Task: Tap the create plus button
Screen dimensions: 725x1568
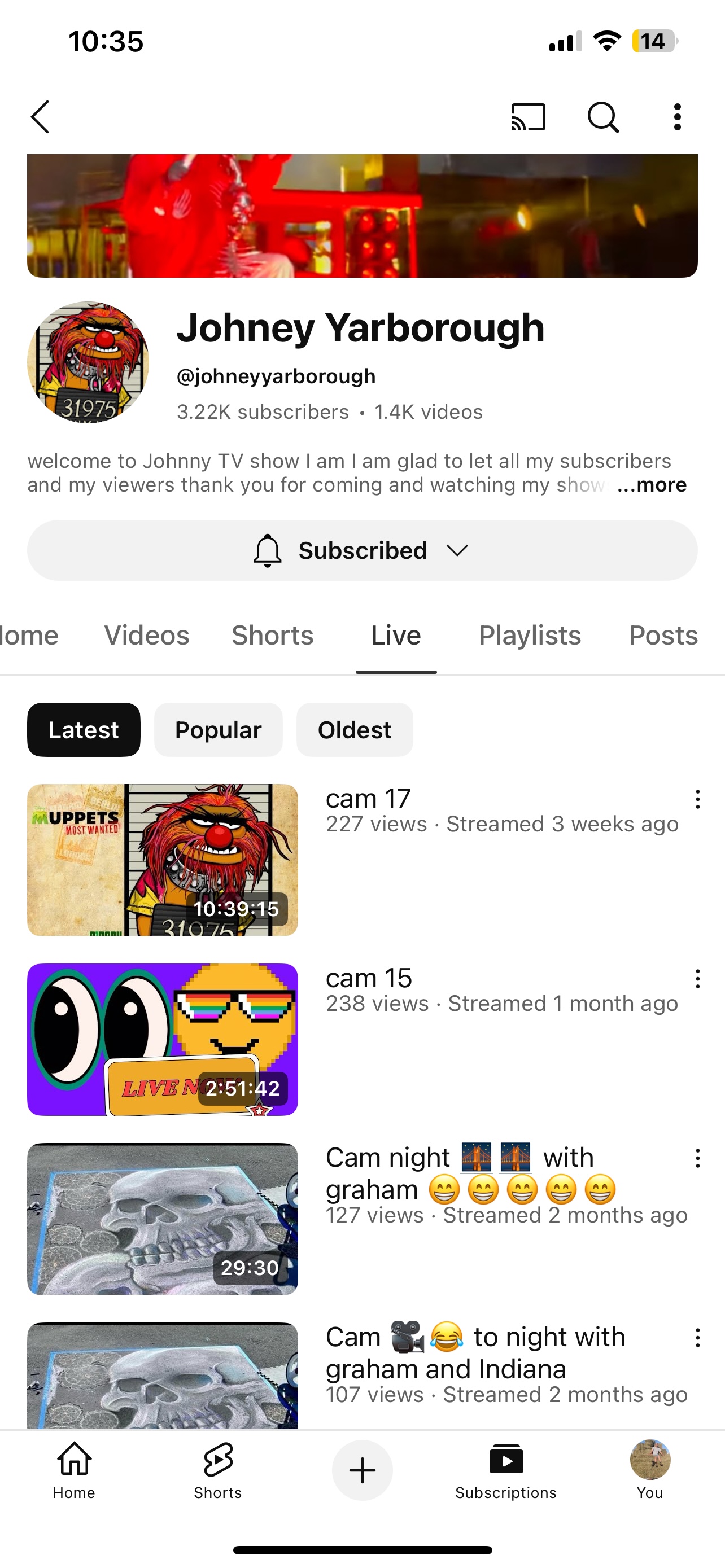Action: [x=362, y=1470]
